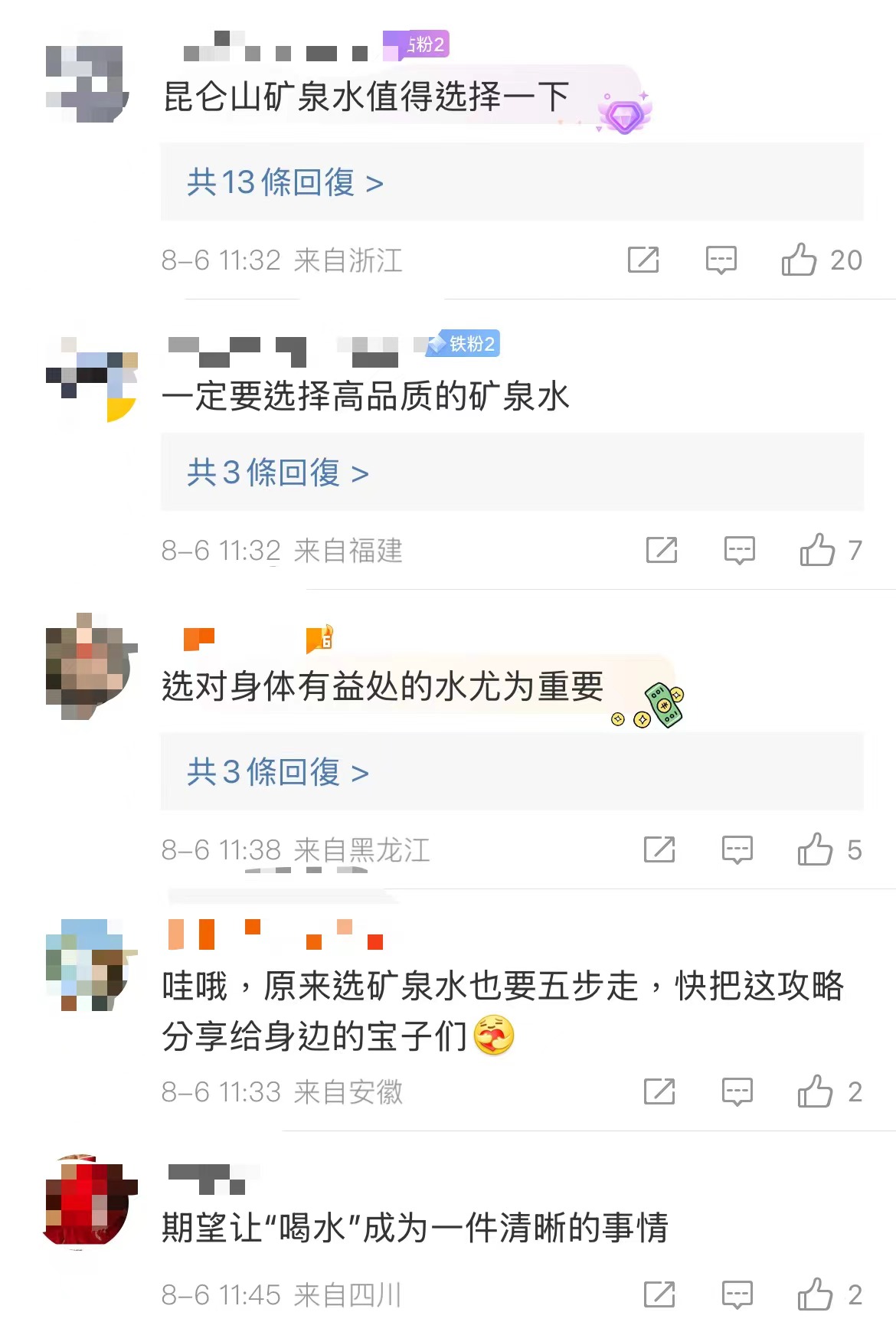Reply to the 一定要选择高品质的矿泉水 comment

(x=739, y=550)
